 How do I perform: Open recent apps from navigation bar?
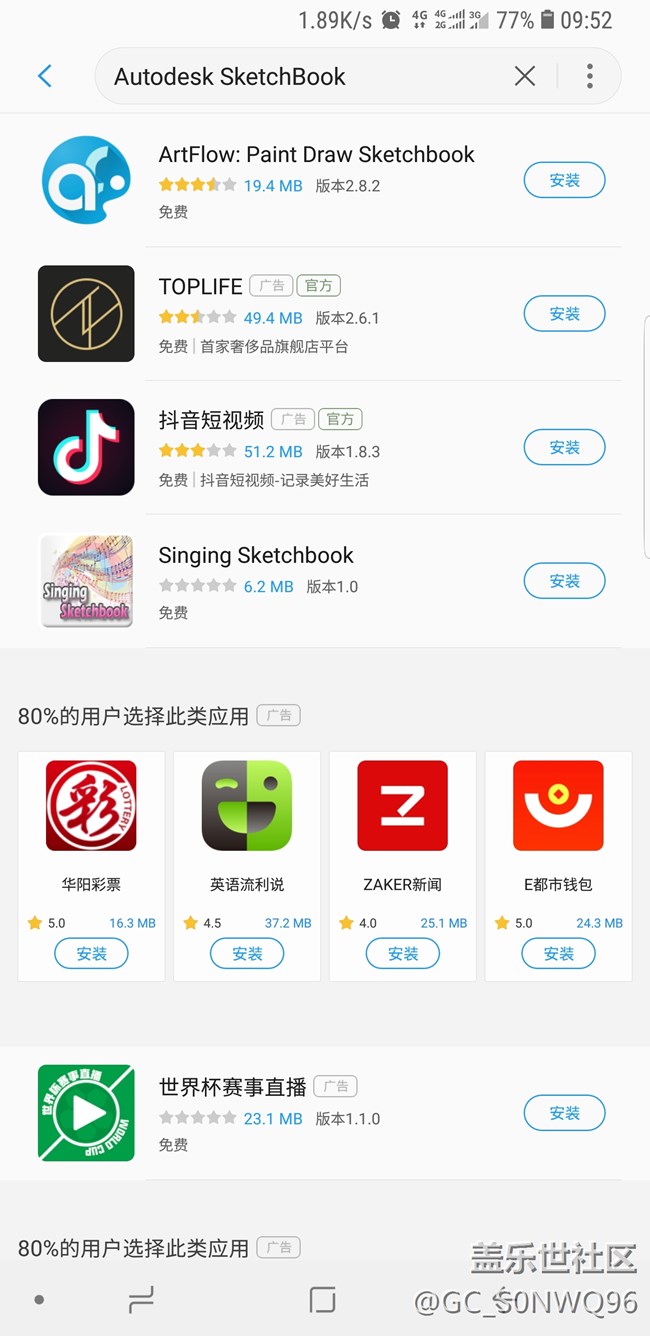coord(141,1300)
